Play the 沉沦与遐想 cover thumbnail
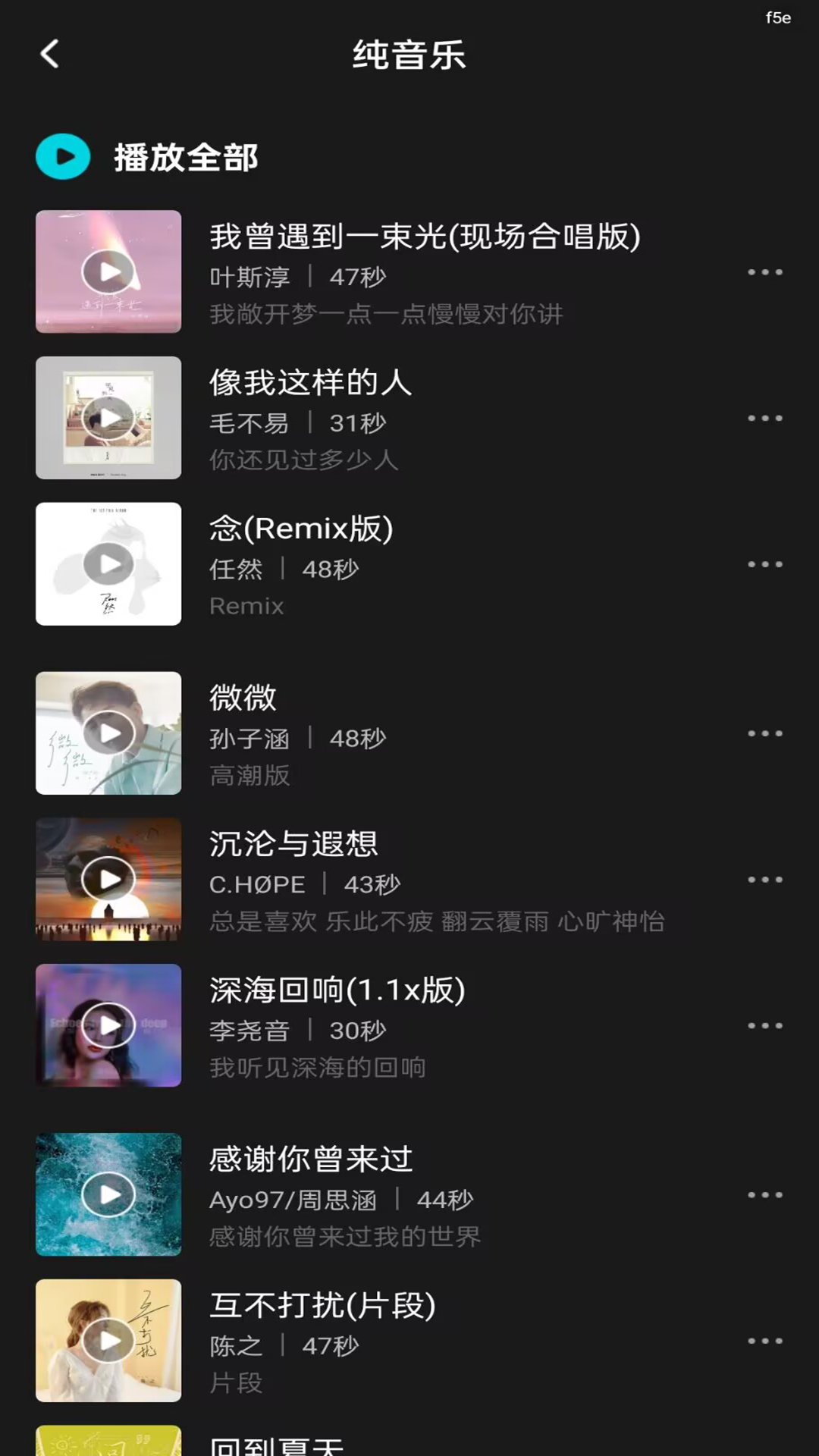Screen dimensions: 819x1456 108,880
